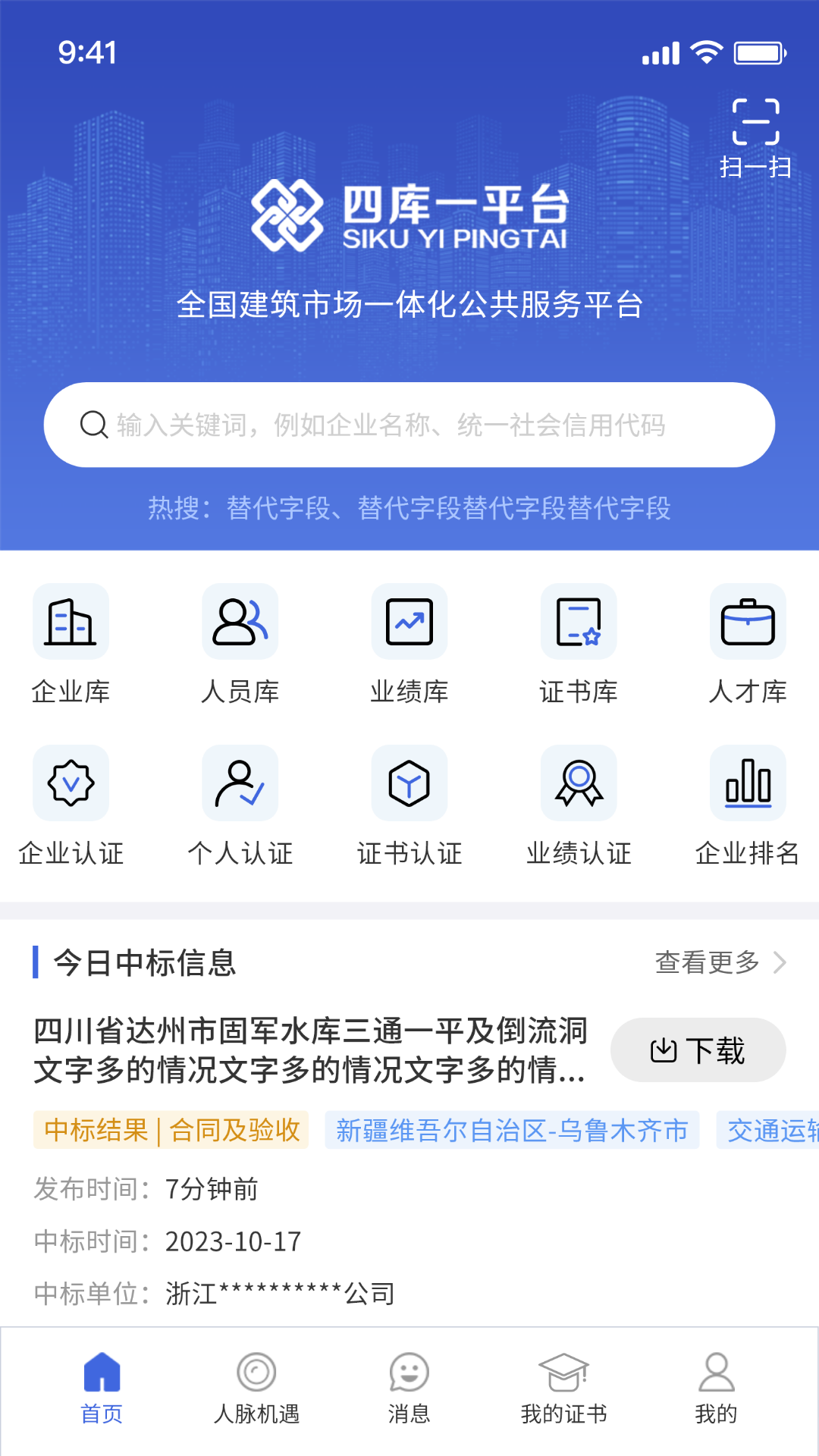Switch to the 我的证书 tab
The width and height of the screenshot is (819, 1456).
click(563, 1388)
